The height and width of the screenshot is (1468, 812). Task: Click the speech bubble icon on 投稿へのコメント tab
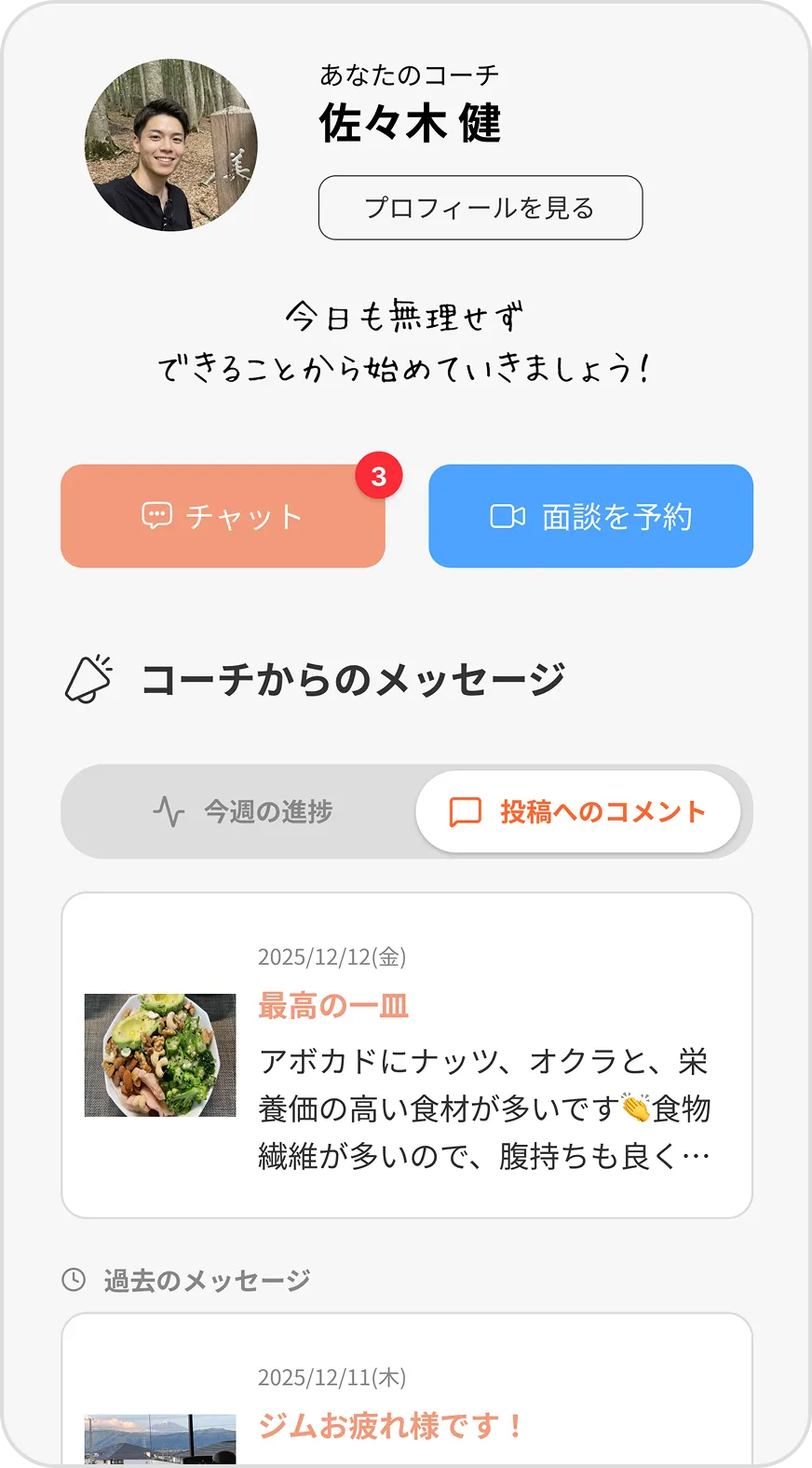[x=465, y=810]
